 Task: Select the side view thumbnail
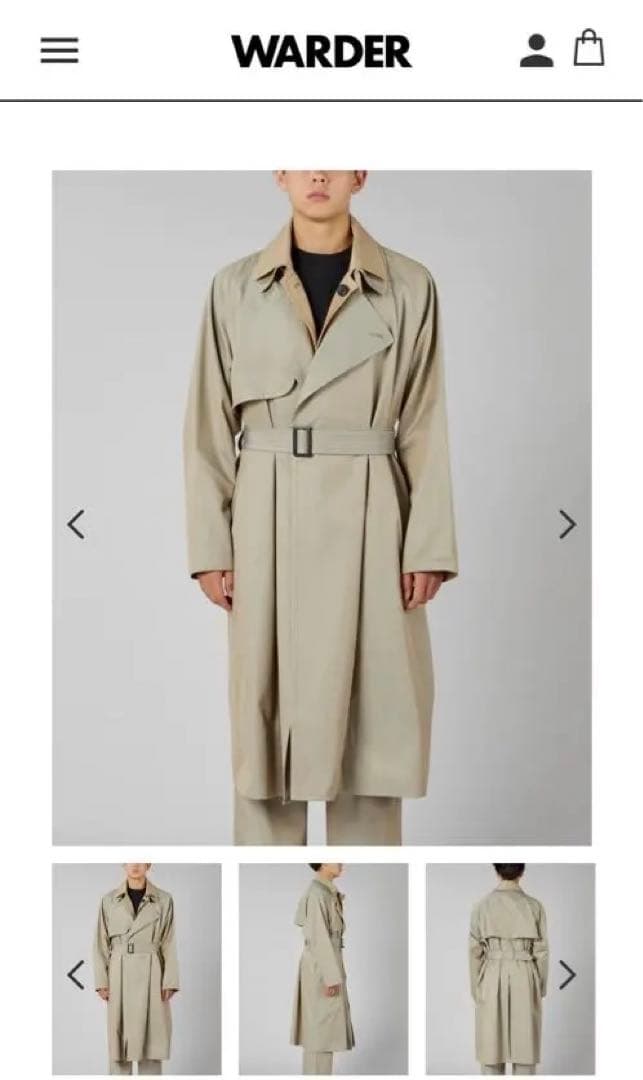point(323,968)
